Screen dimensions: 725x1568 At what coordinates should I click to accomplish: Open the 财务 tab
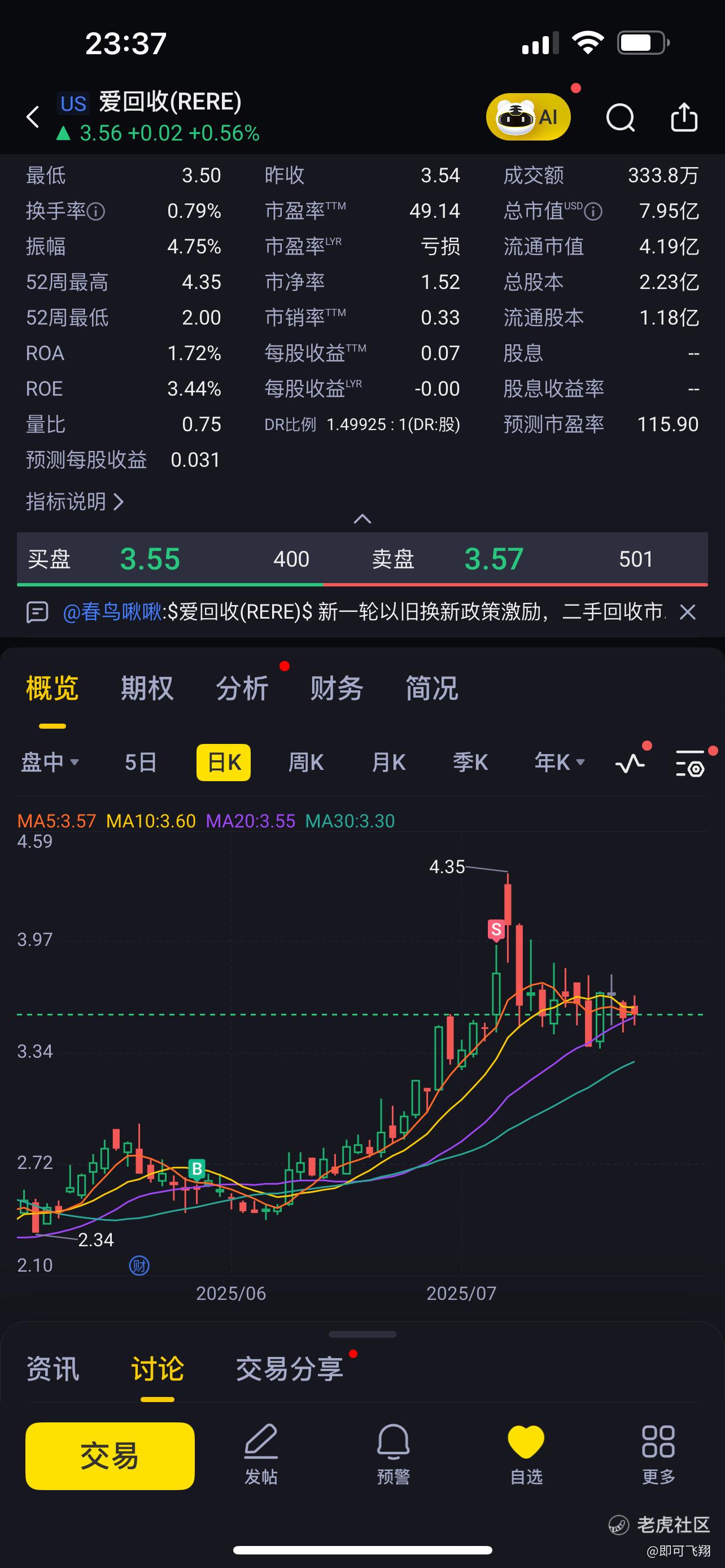pyautogui.click(x=337, y=689)
